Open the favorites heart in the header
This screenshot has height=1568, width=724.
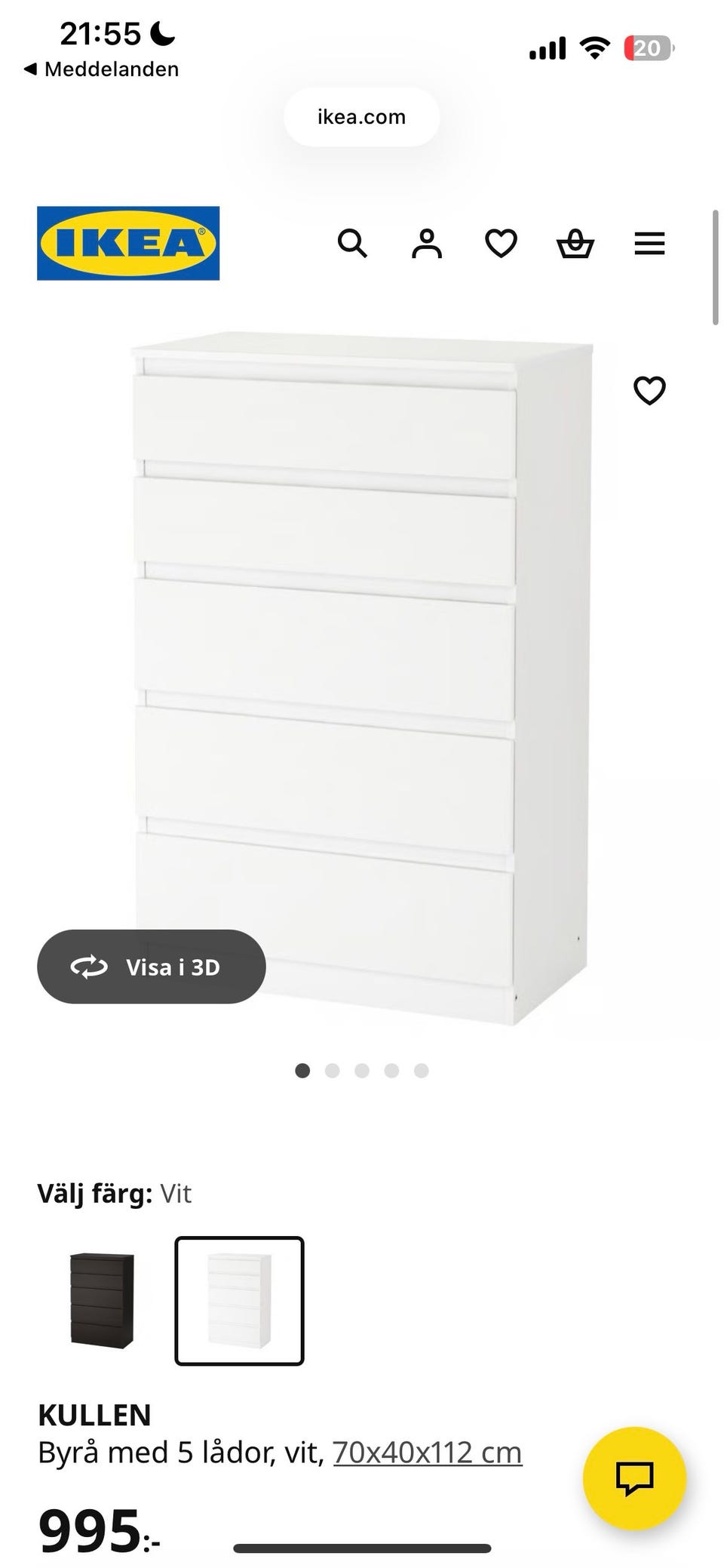pyautogui.click(x=501, y=244)
